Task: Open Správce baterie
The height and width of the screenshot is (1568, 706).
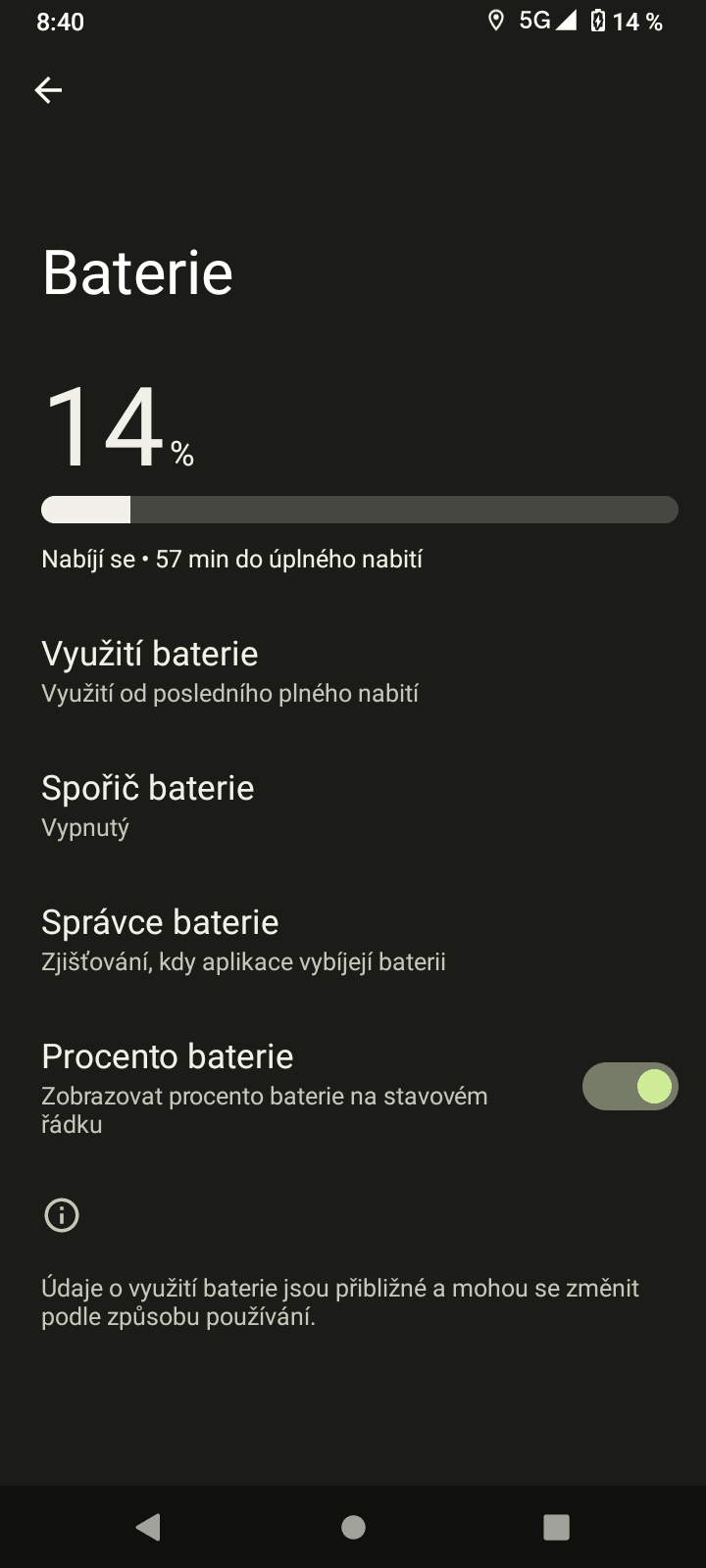Action: coord(353,941)
